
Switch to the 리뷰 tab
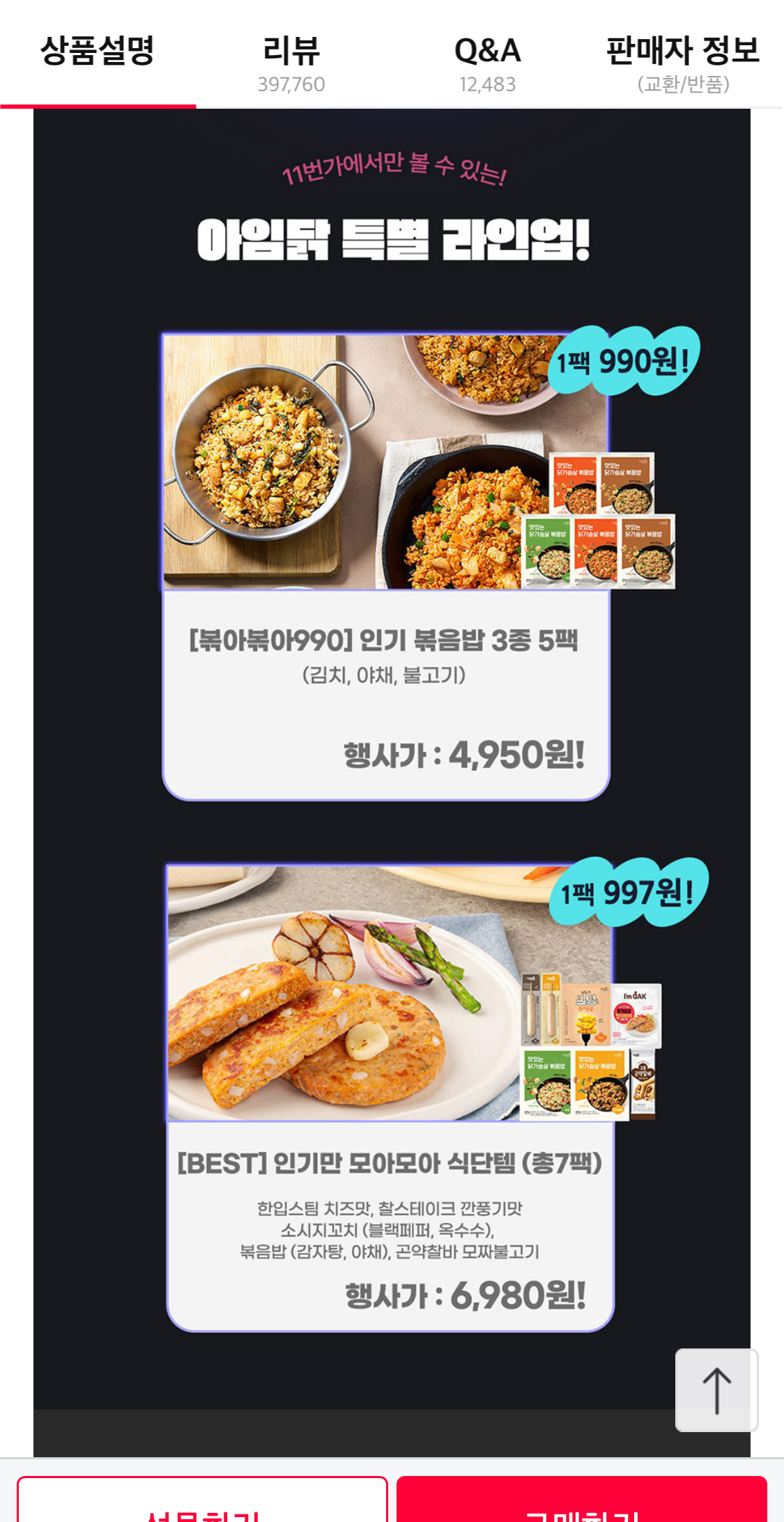[x=291, y=64]
